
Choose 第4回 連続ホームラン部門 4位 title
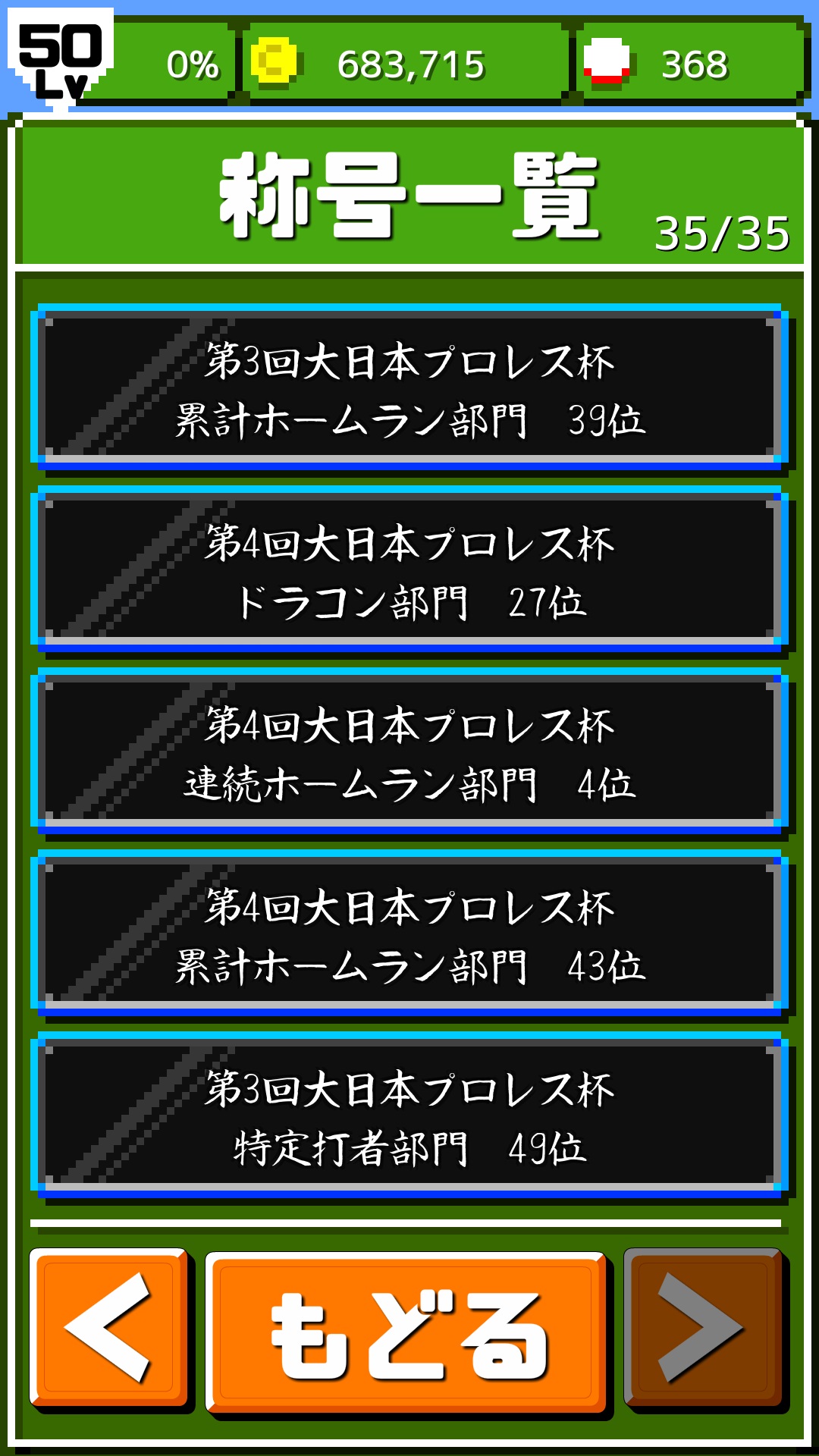[409, 752]
